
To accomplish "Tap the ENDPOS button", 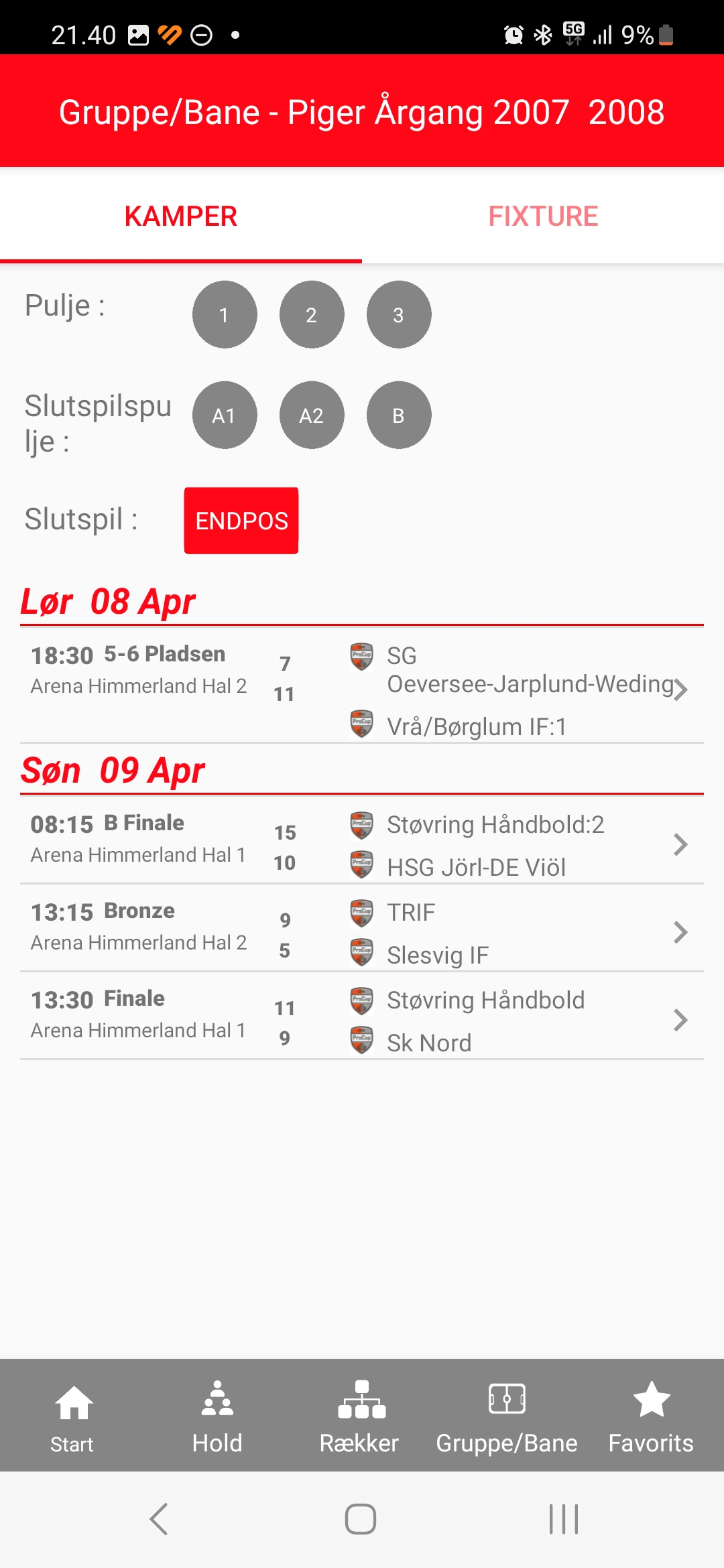I will [241, 521].
